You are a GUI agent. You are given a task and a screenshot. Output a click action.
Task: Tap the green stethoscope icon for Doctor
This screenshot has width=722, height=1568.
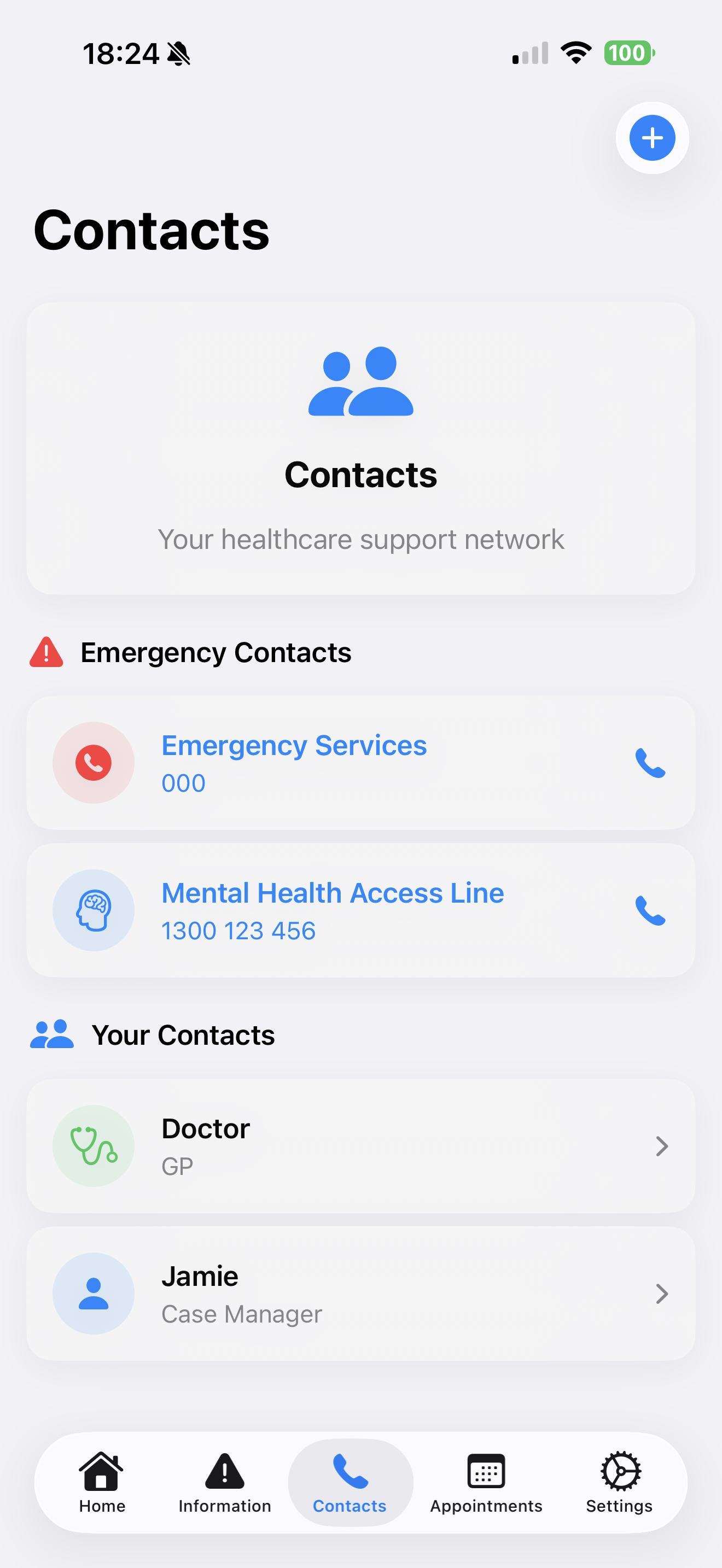pyautogui.click(x=93, y=1145)
